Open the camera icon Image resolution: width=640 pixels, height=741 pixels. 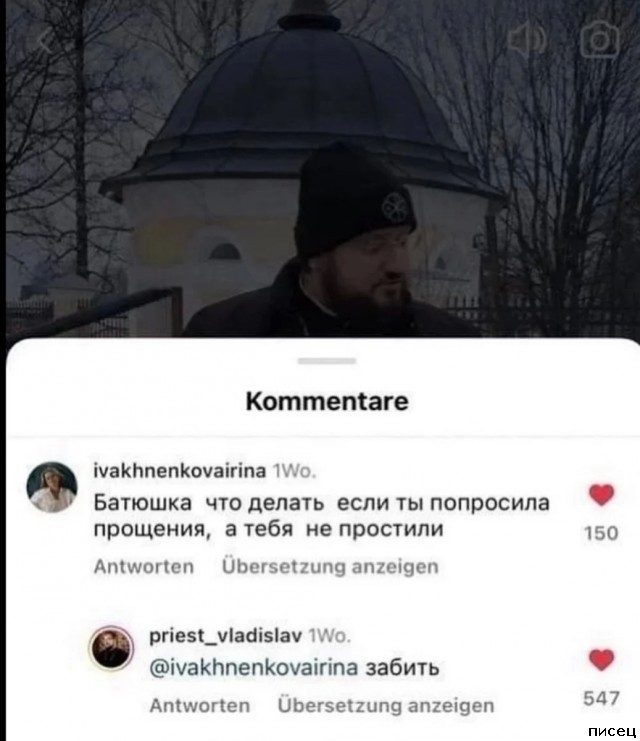click(598, 40)
